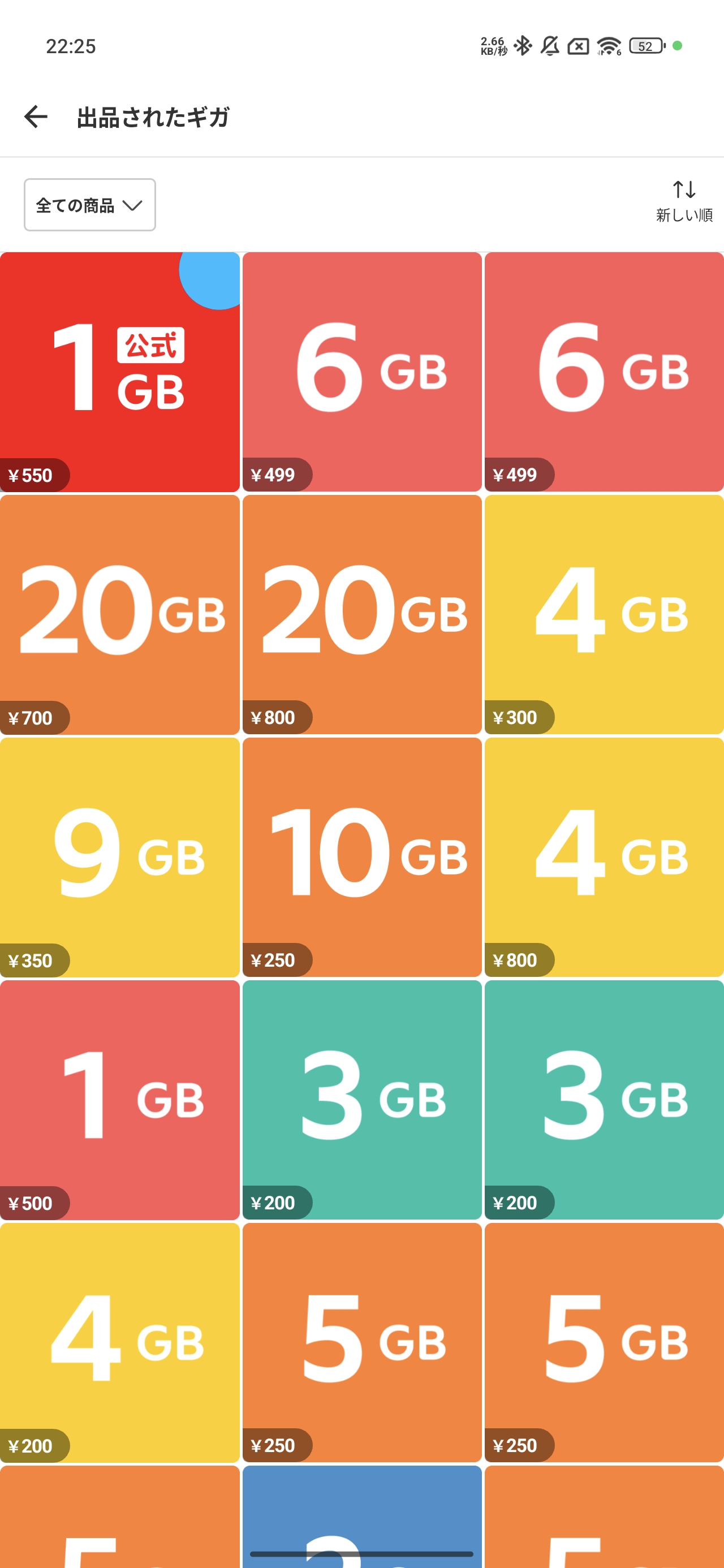Go back using the arrow icon

click(36, 117)
